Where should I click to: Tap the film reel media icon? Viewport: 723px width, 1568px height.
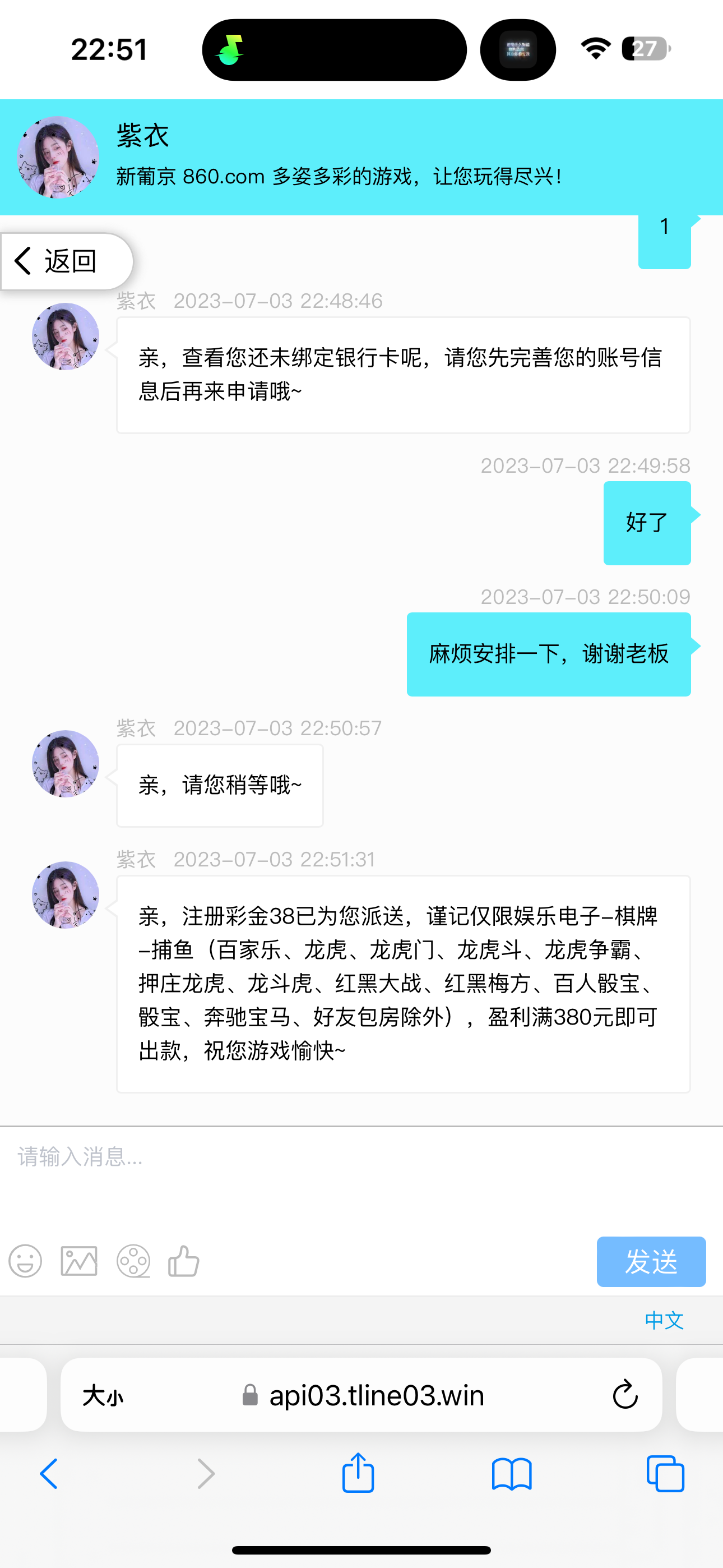[133, 1261]
